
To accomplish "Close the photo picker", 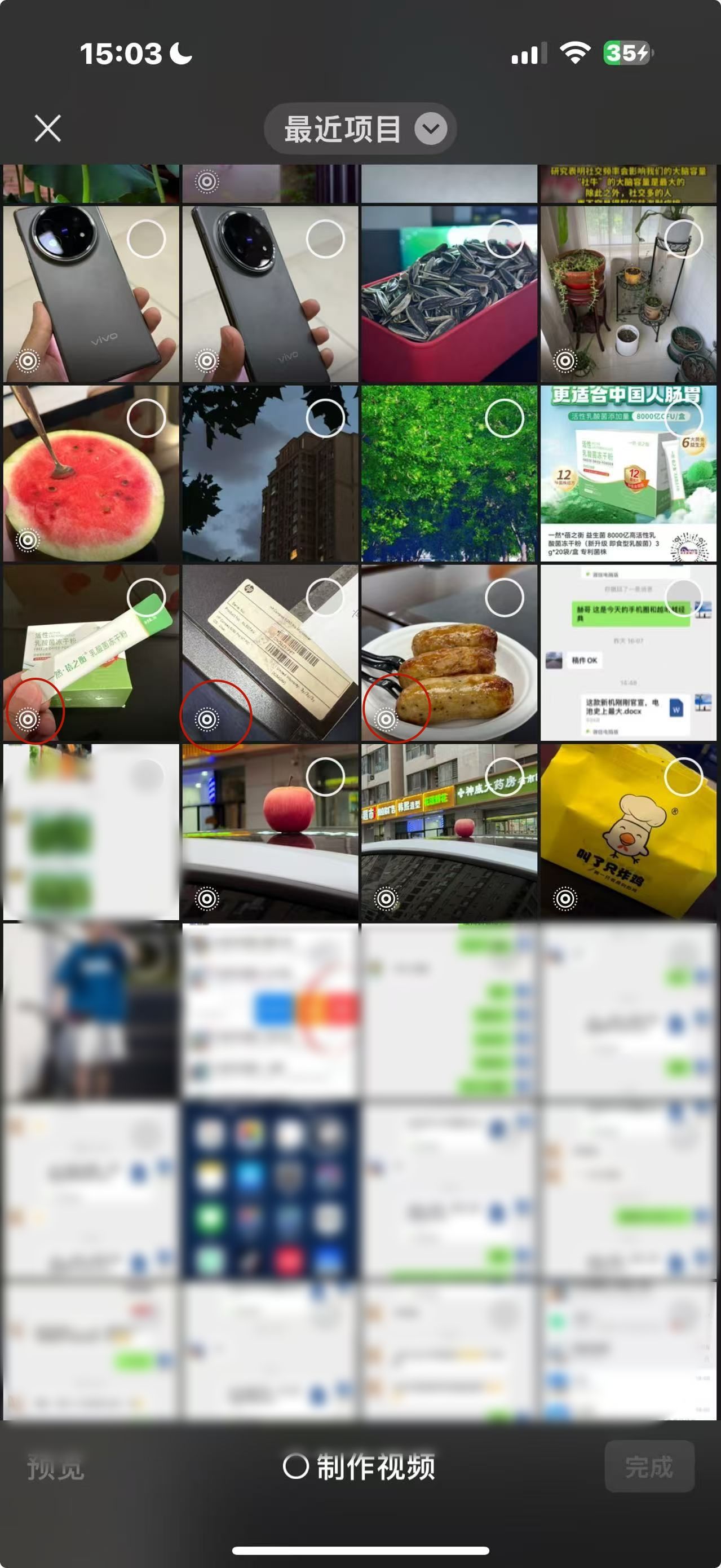I will pyautogui.click(x=47, y=129).
